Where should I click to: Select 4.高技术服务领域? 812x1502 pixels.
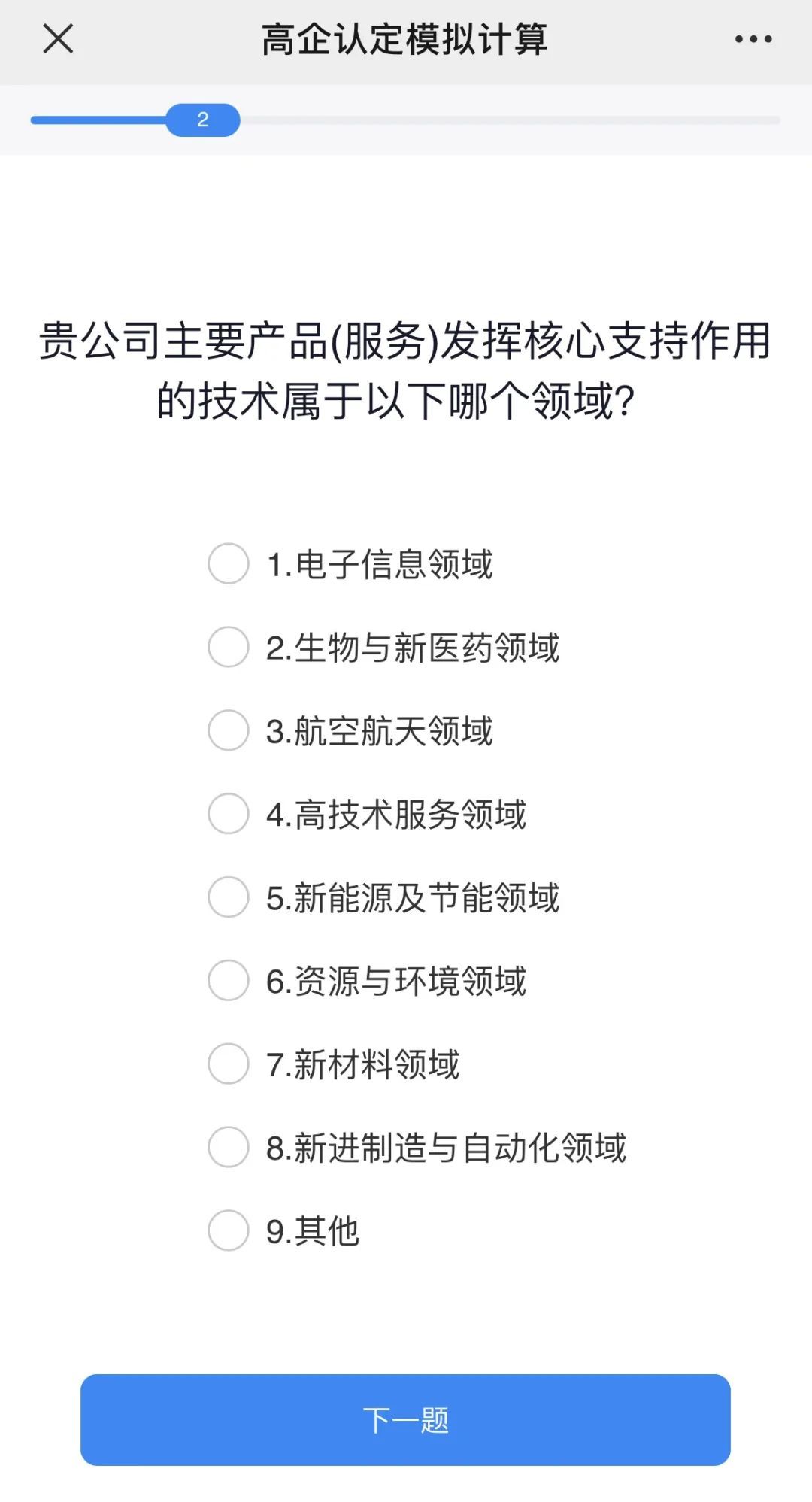pyautogui.click(x=229, y=814)
